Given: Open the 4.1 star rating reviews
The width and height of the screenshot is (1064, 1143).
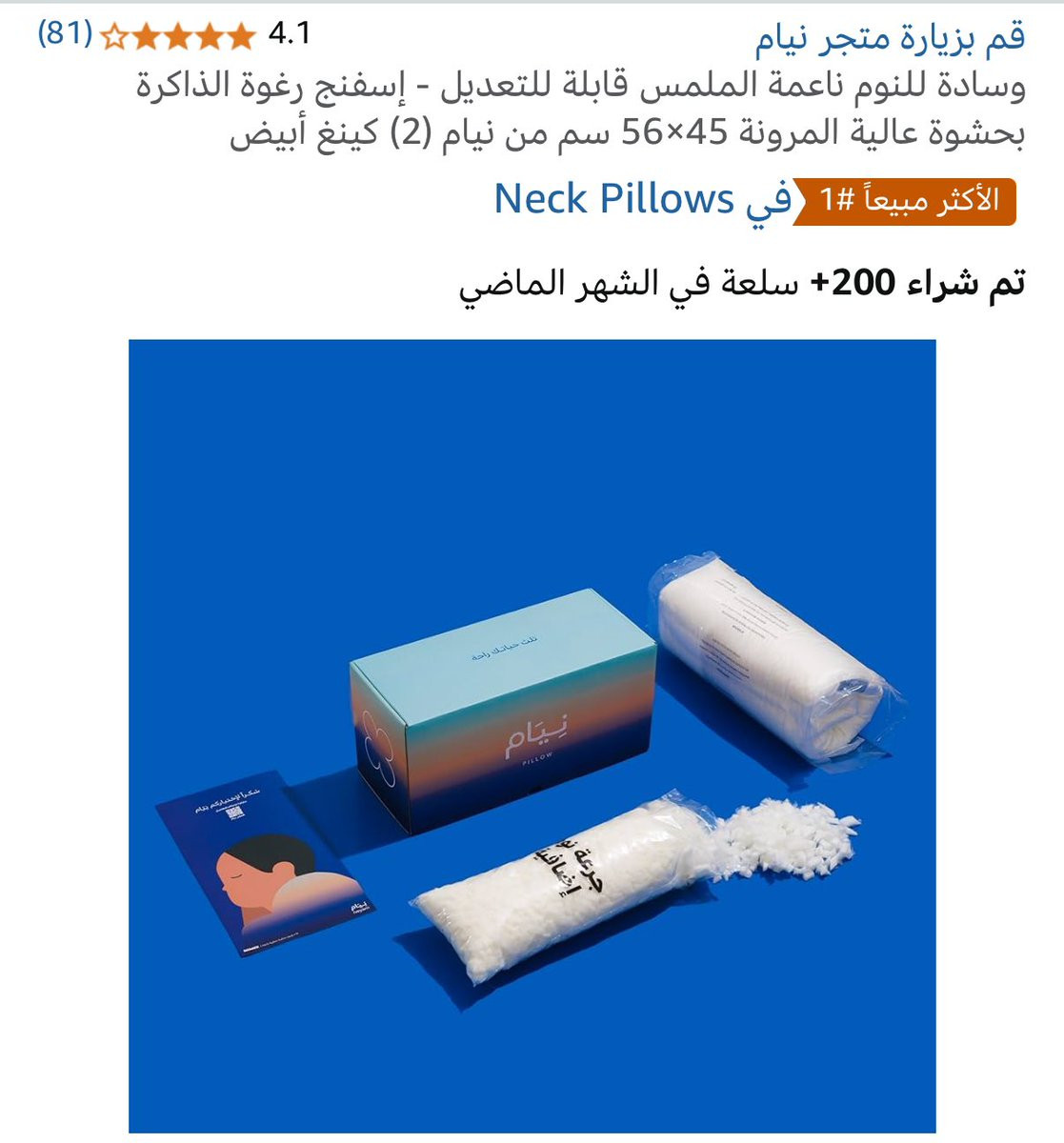Looking at the screenshot, I should point(178,36).
